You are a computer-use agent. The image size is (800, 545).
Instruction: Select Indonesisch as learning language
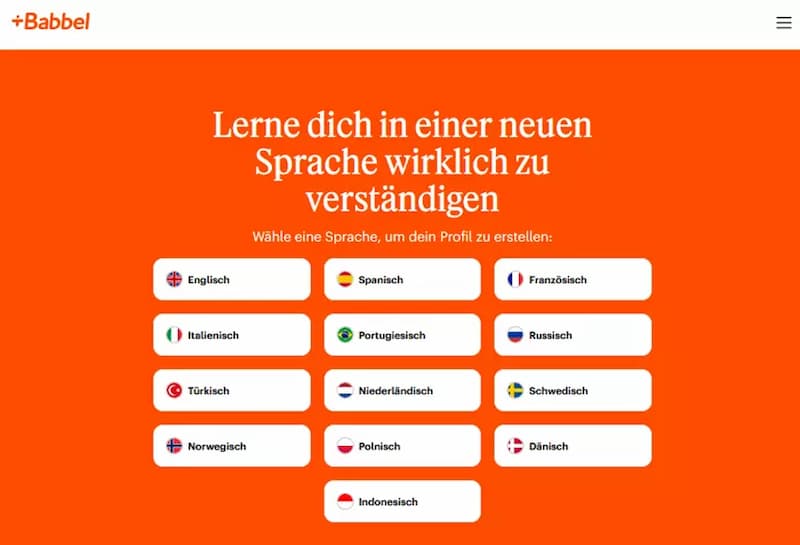402,501
